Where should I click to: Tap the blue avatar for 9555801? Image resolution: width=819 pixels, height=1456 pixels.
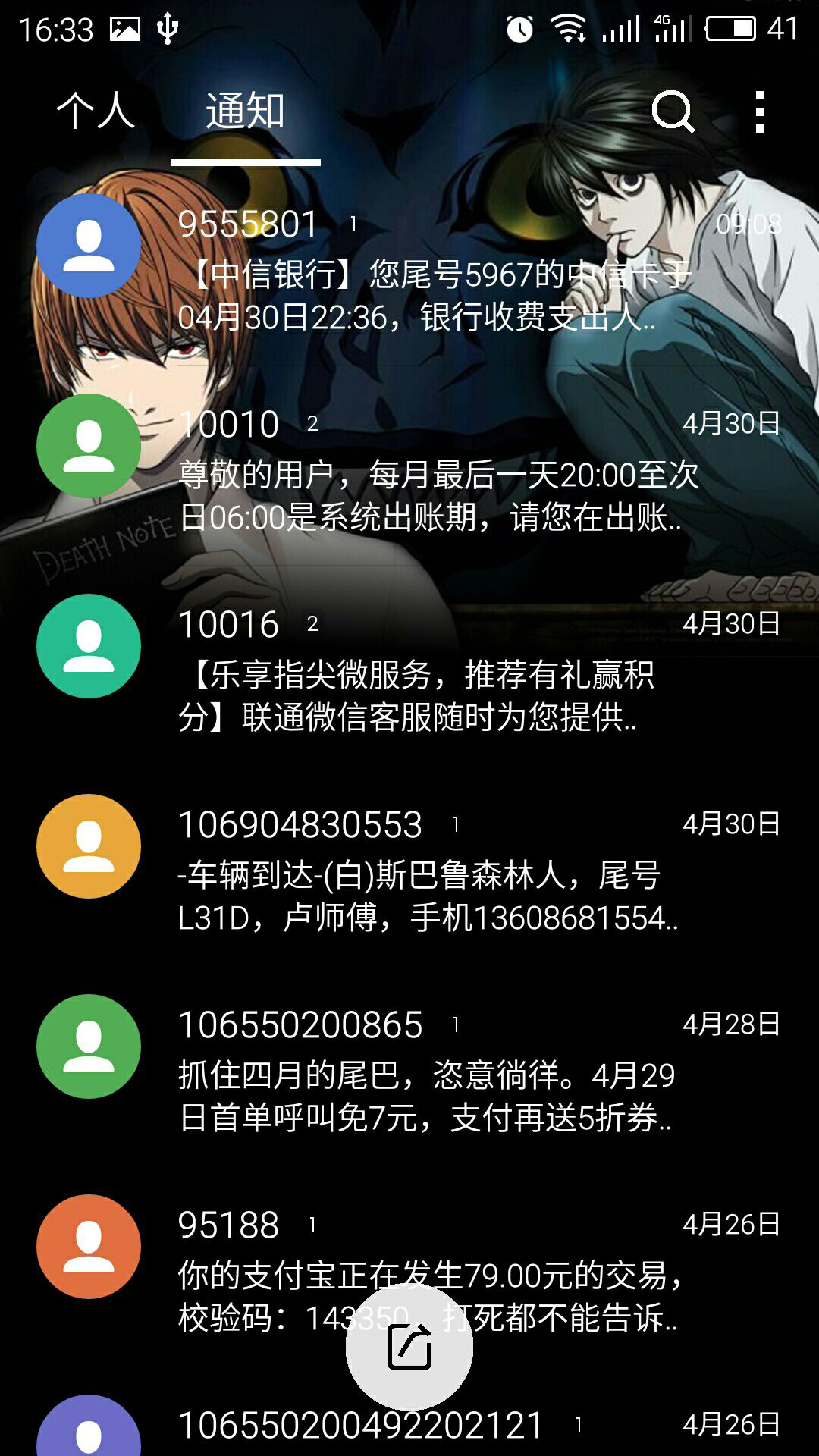click(89, 245)
